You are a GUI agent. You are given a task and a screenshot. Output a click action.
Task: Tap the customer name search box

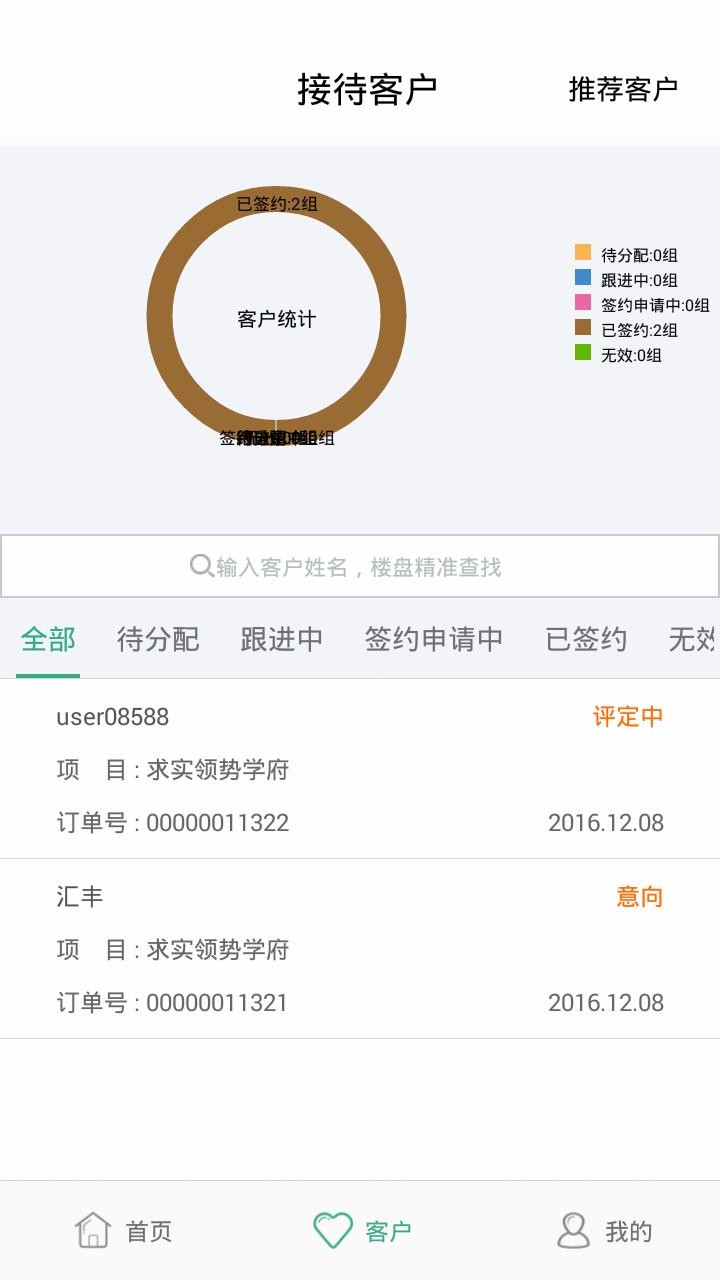click(x=360, y=566)
